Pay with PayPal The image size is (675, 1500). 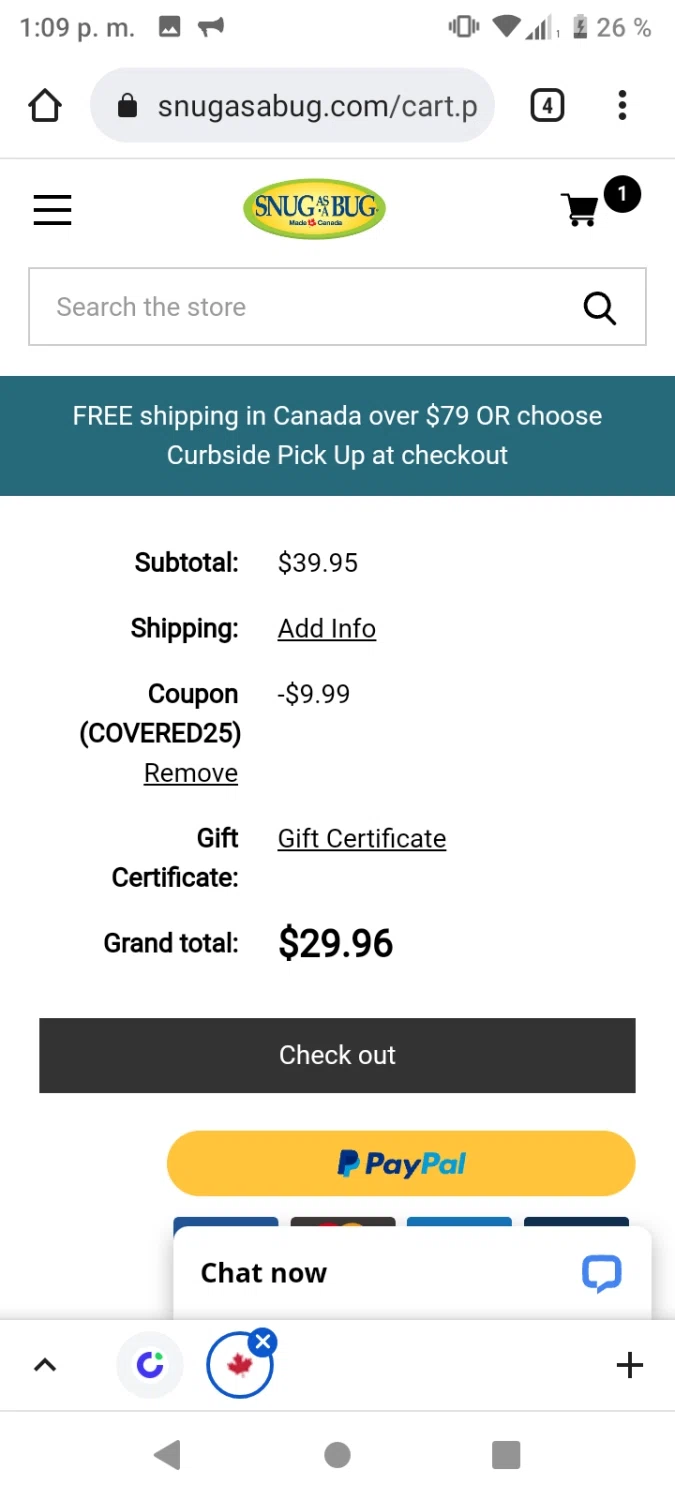pos(401,1163)
